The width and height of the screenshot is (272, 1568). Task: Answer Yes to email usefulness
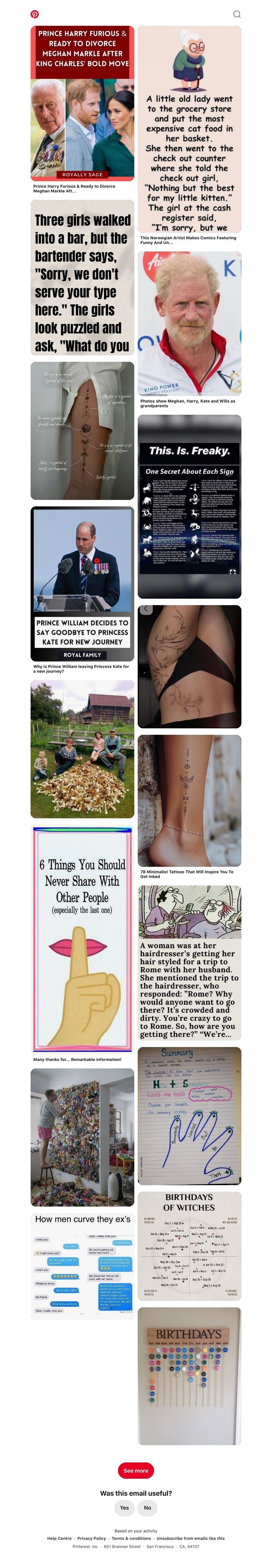[124, 1507]
